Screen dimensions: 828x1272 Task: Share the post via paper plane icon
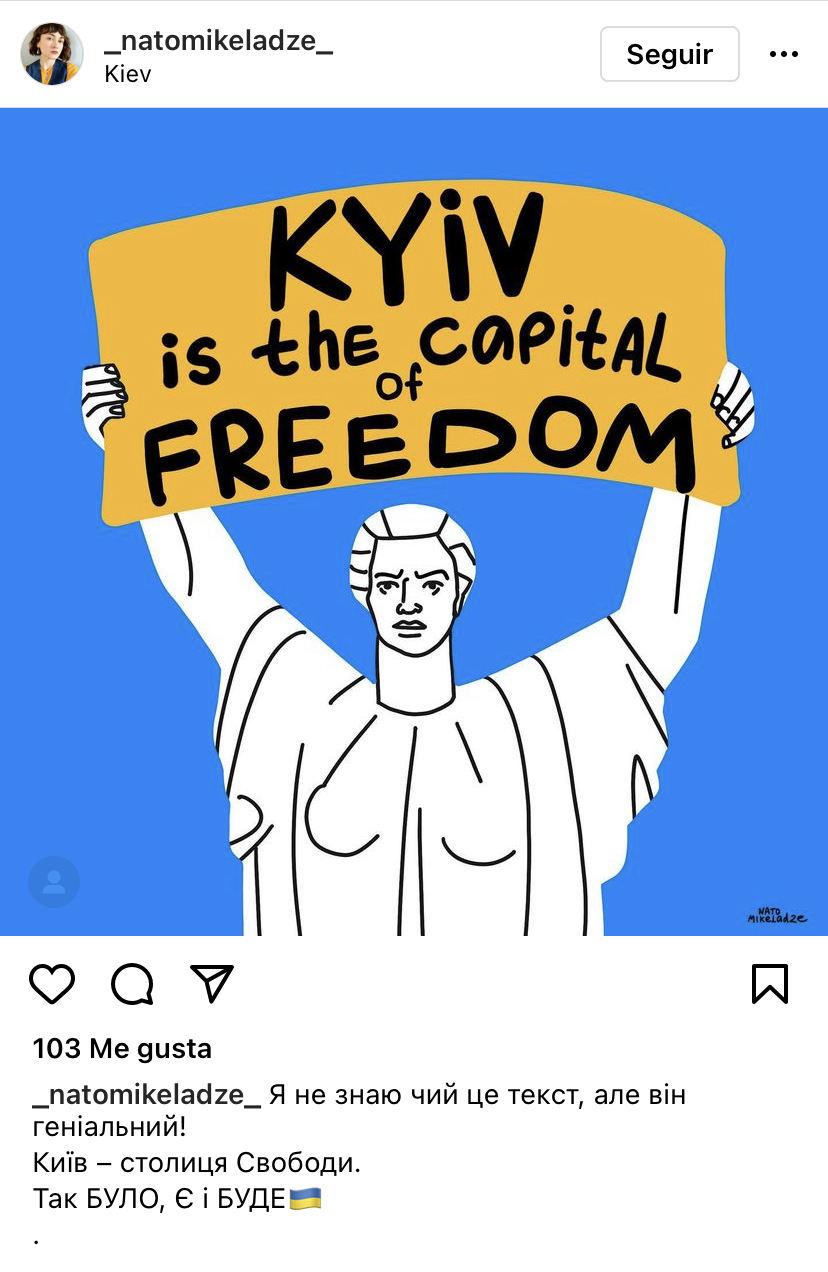click(x=212, y=984)
